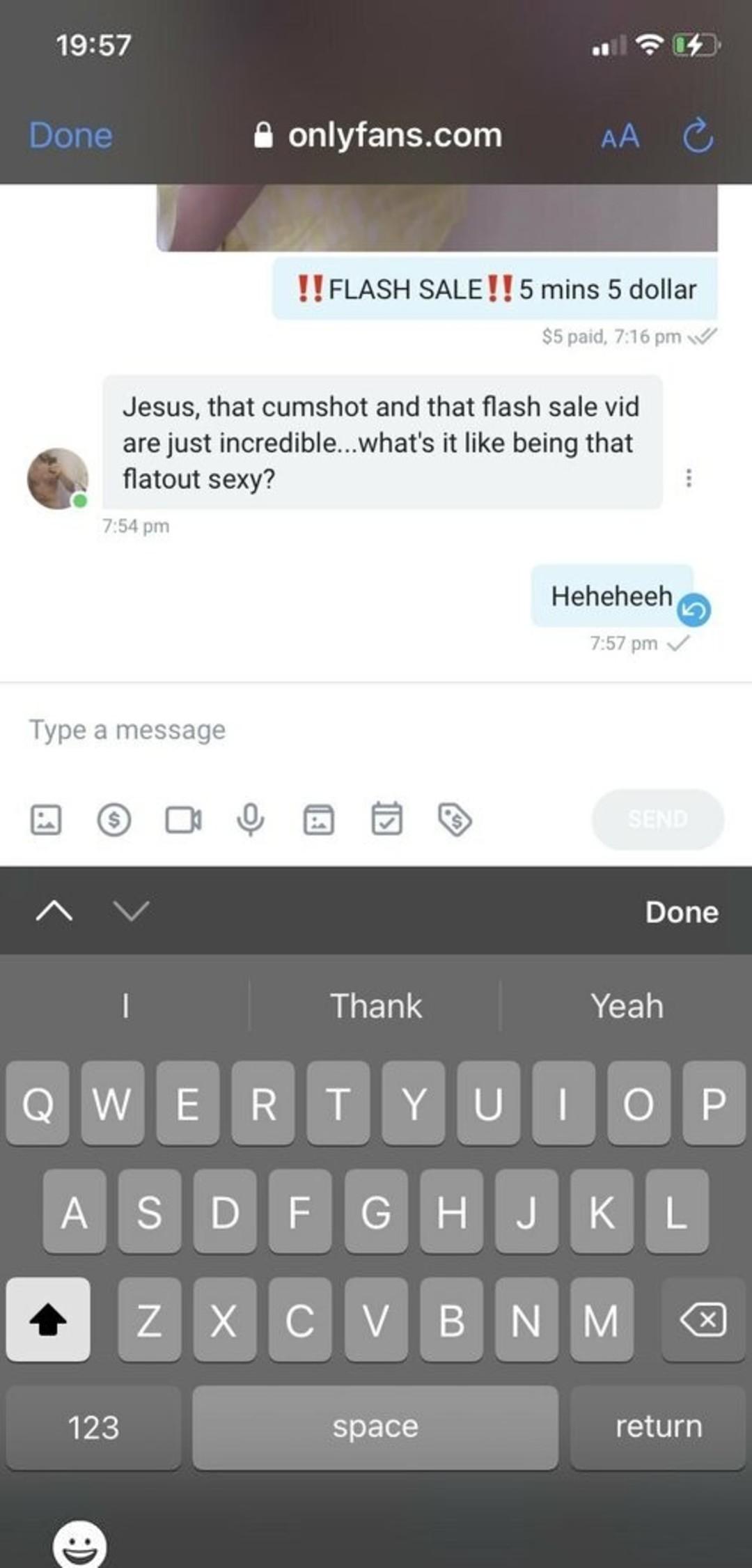This screenshot has height=1568, width=752.
Task: Open the three-dot menu beside the received message
Action: pyautogui.click(x=689, y=478)
